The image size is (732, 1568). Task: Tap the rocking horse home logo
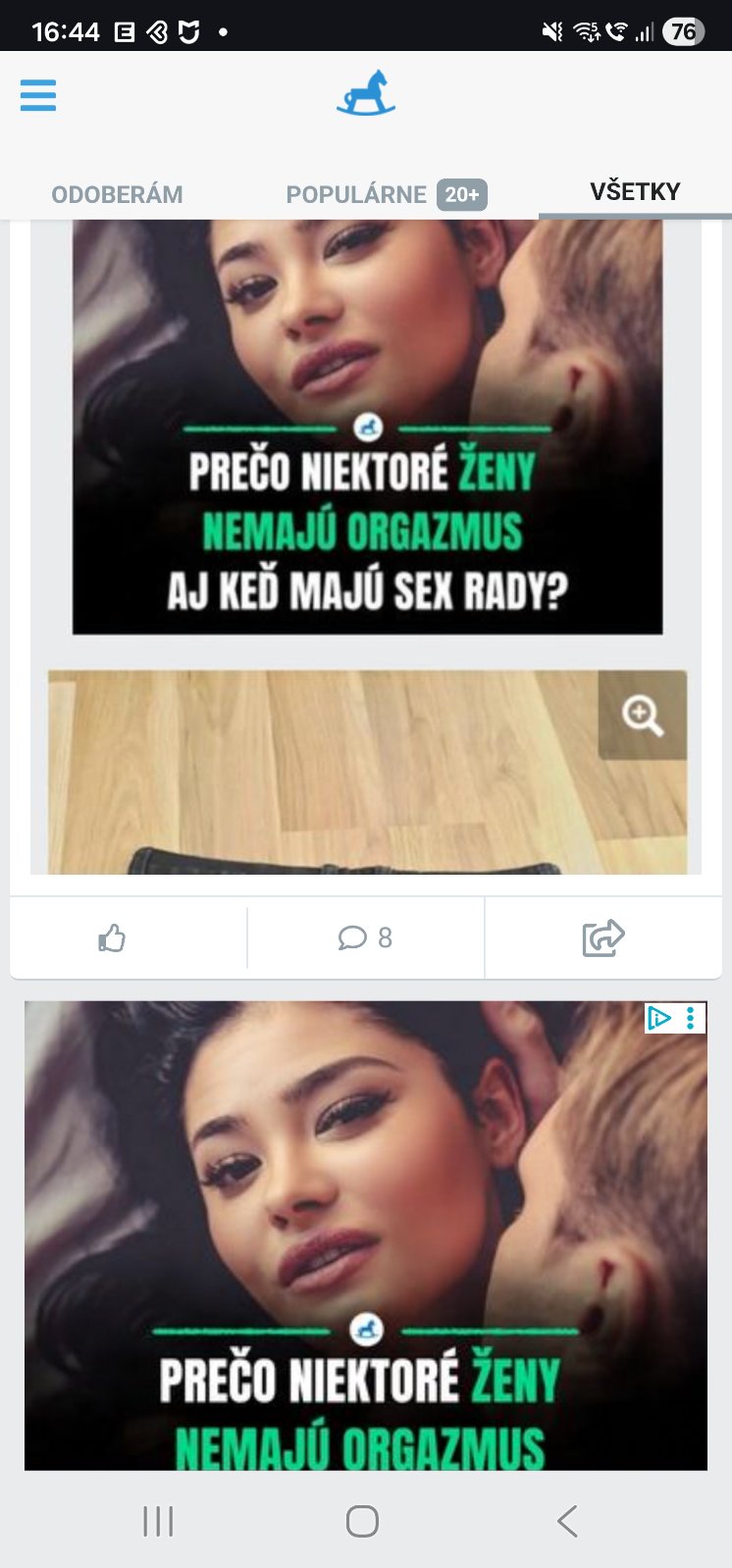pos(366,93)
